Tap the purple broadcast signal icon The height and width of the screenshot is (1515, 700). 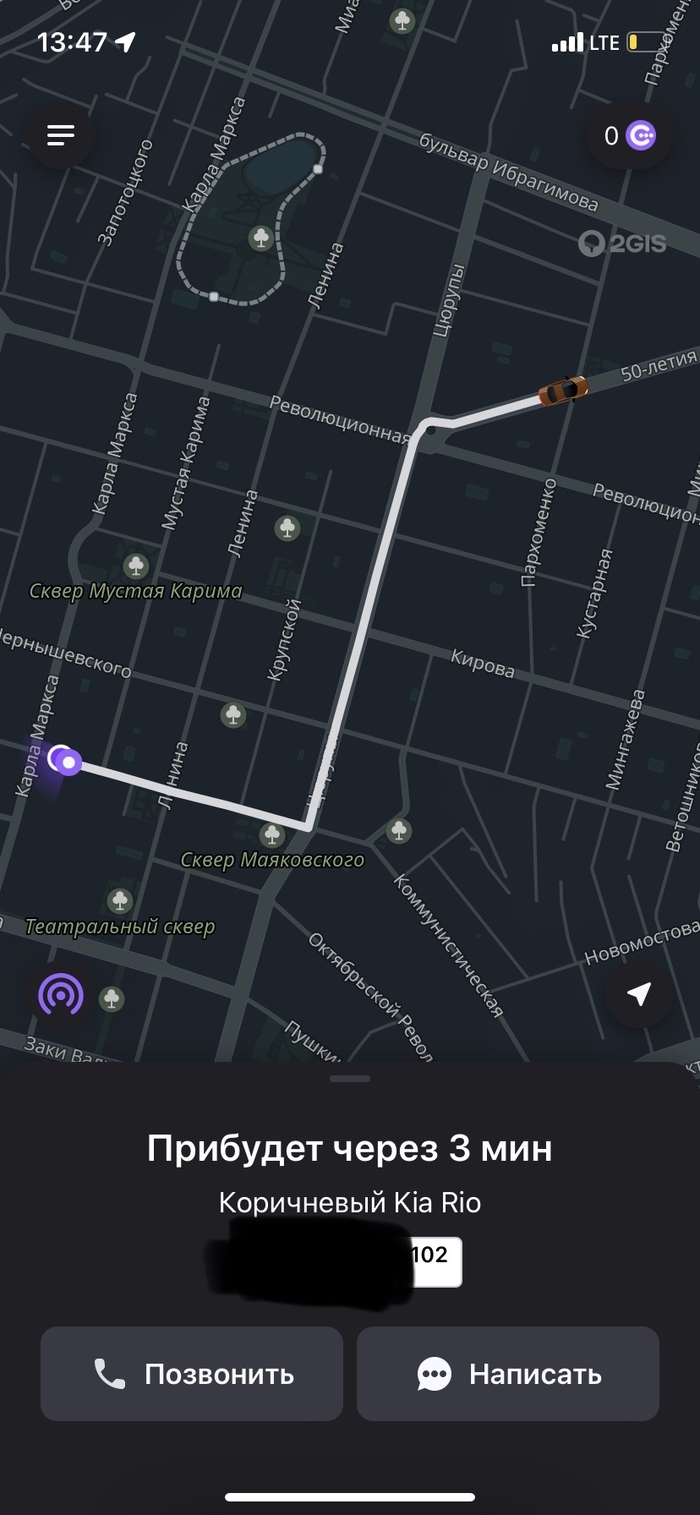pyautogui.click(x=61, y=994)
